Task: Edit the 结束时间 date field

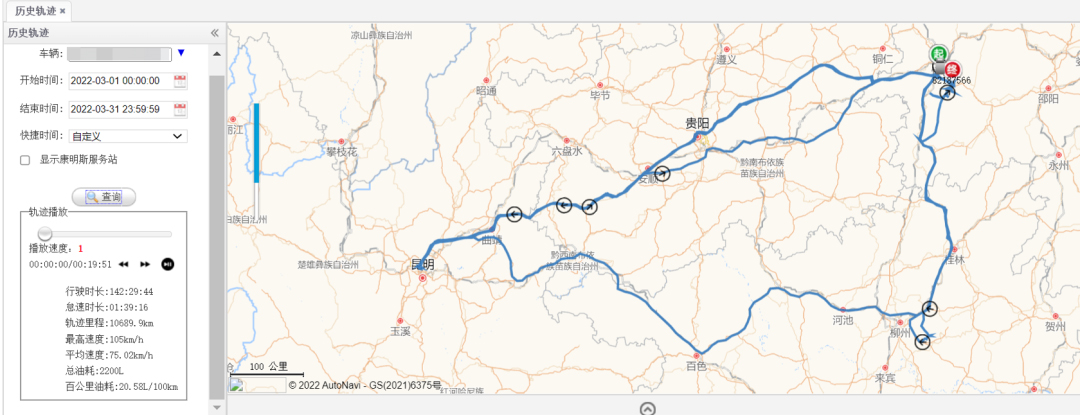Action: [119, 109]
